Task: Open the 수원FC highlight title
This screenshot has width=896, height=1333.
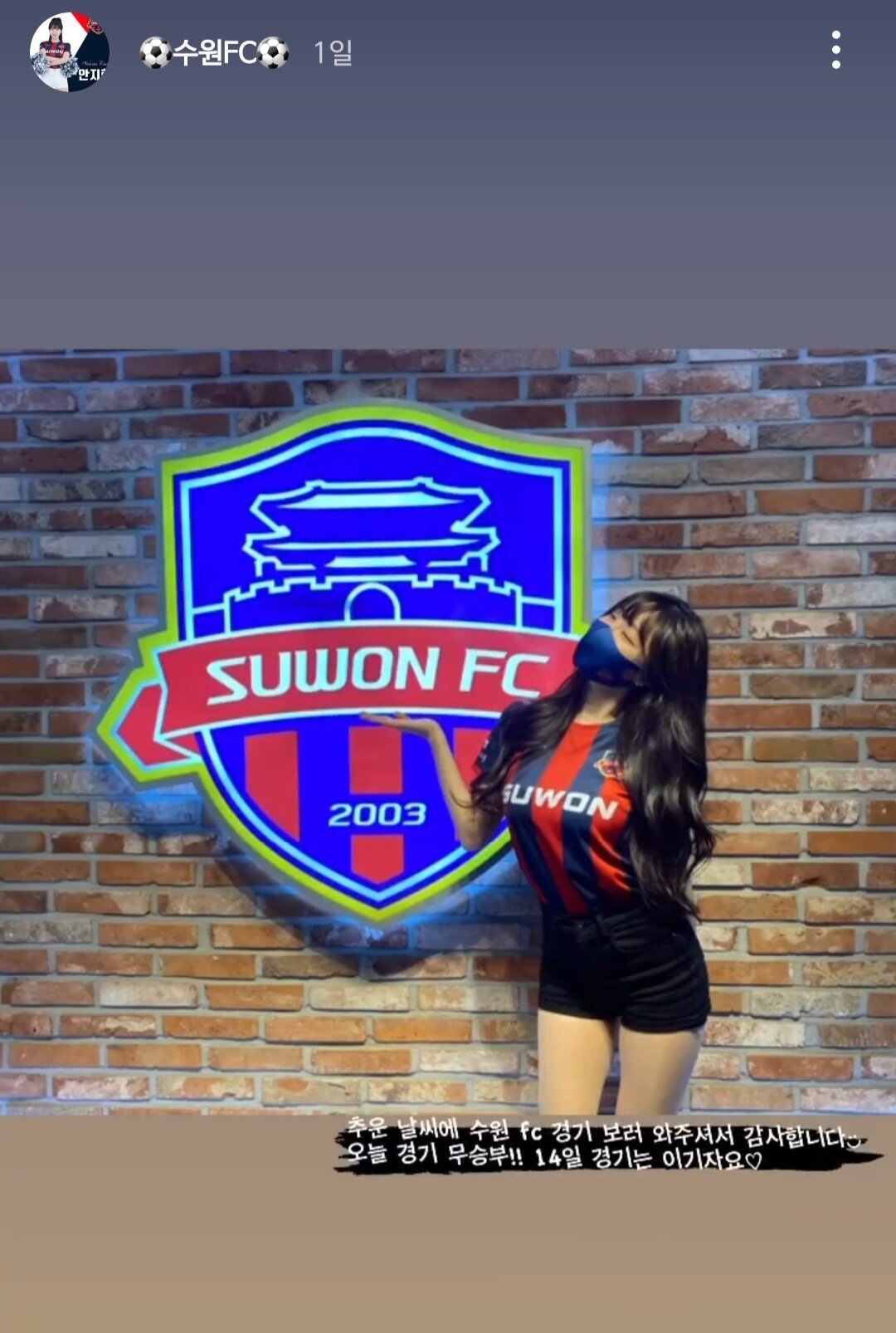Action: pos(214,53)
